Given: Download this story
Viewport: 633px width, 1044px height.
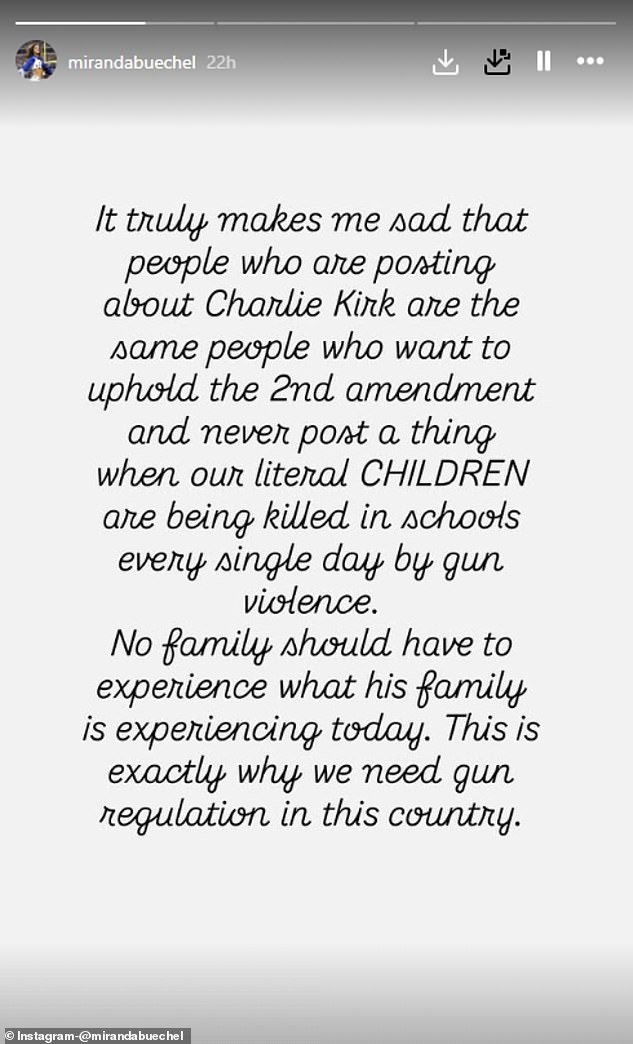Looking at the screenshot, I should (445, 62).
